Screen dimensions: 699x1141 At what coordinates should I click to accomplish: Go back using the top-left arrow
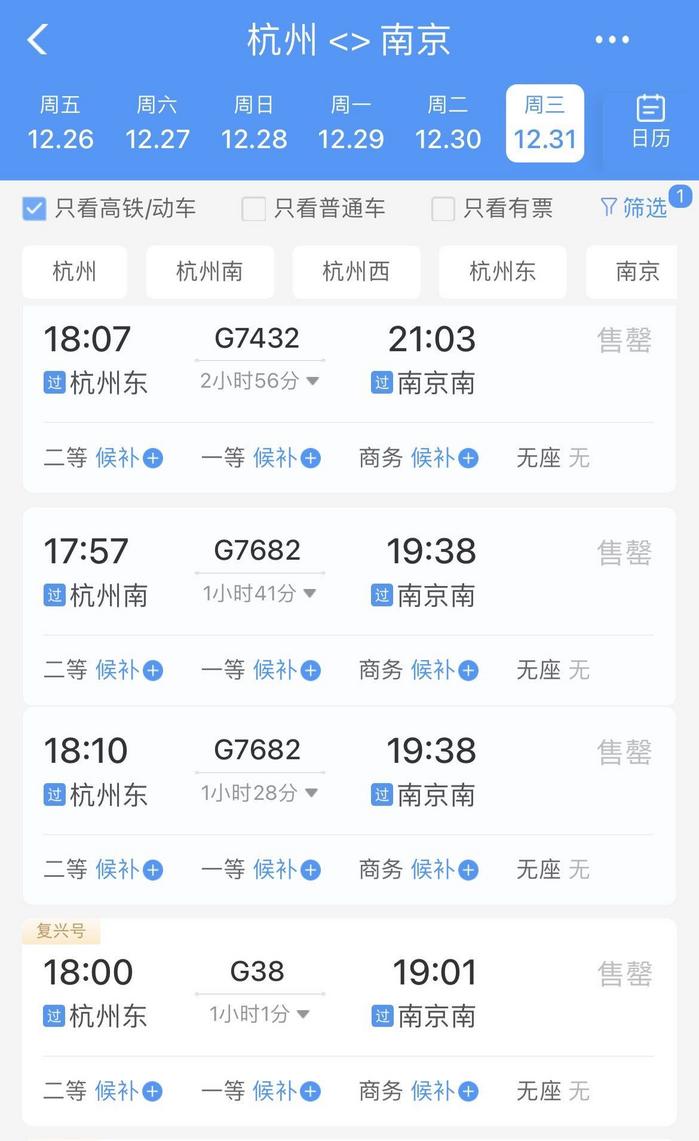click(x=38, y=40)
